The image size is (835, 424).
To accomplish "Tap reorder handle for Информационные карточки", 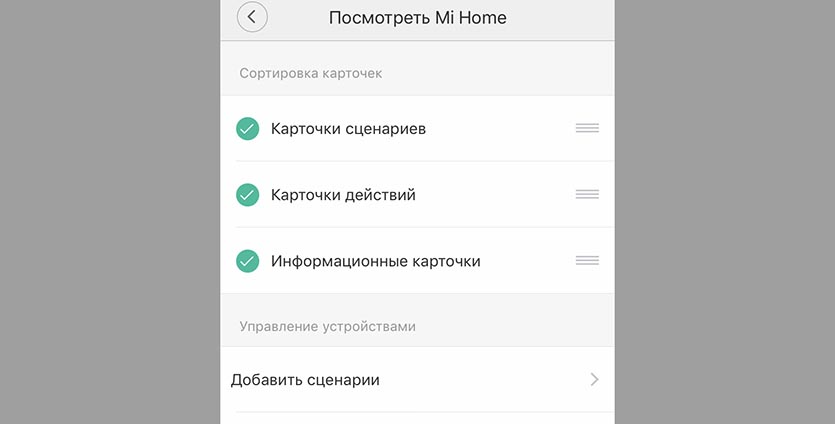I will click(587, 260).
